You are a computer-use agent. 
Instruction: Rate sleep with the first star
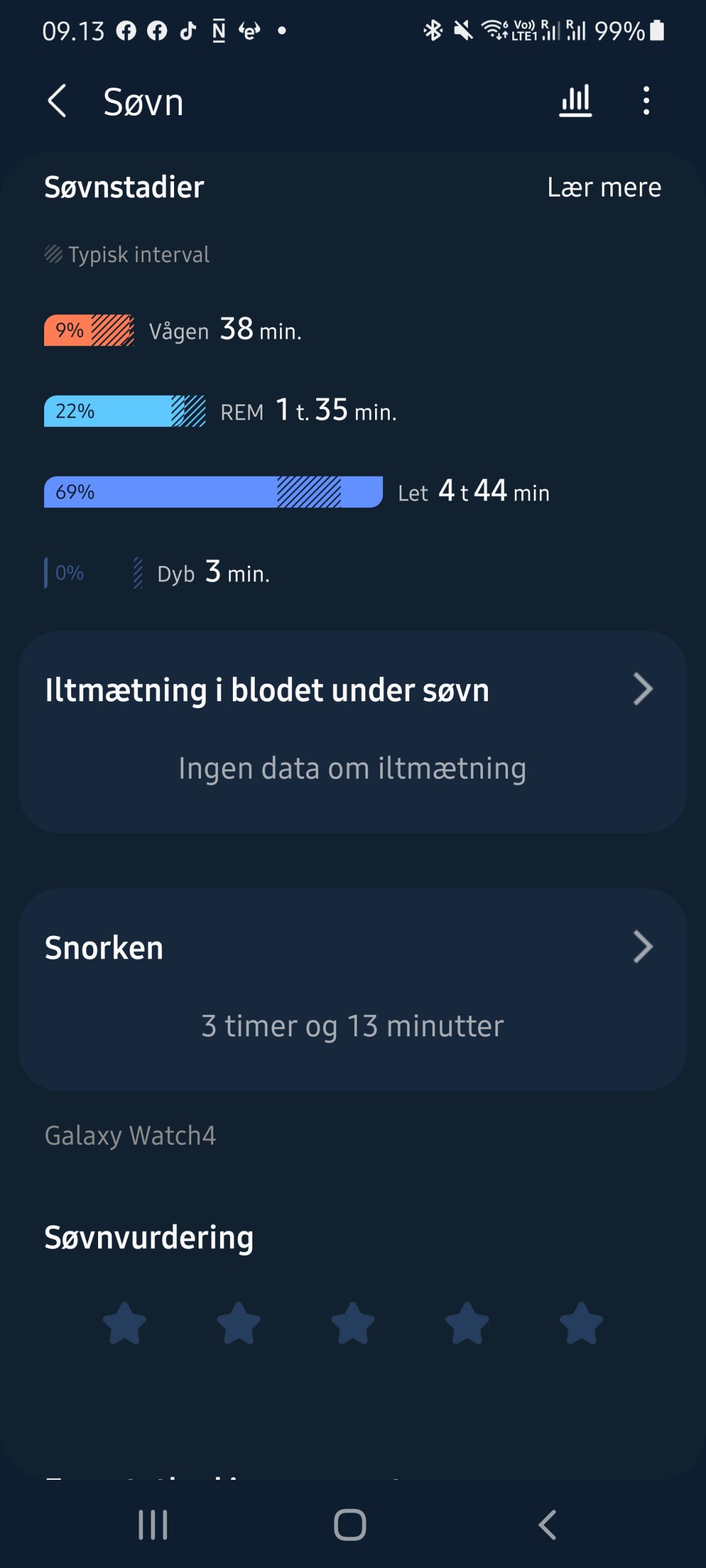(x=124, y=1324)
